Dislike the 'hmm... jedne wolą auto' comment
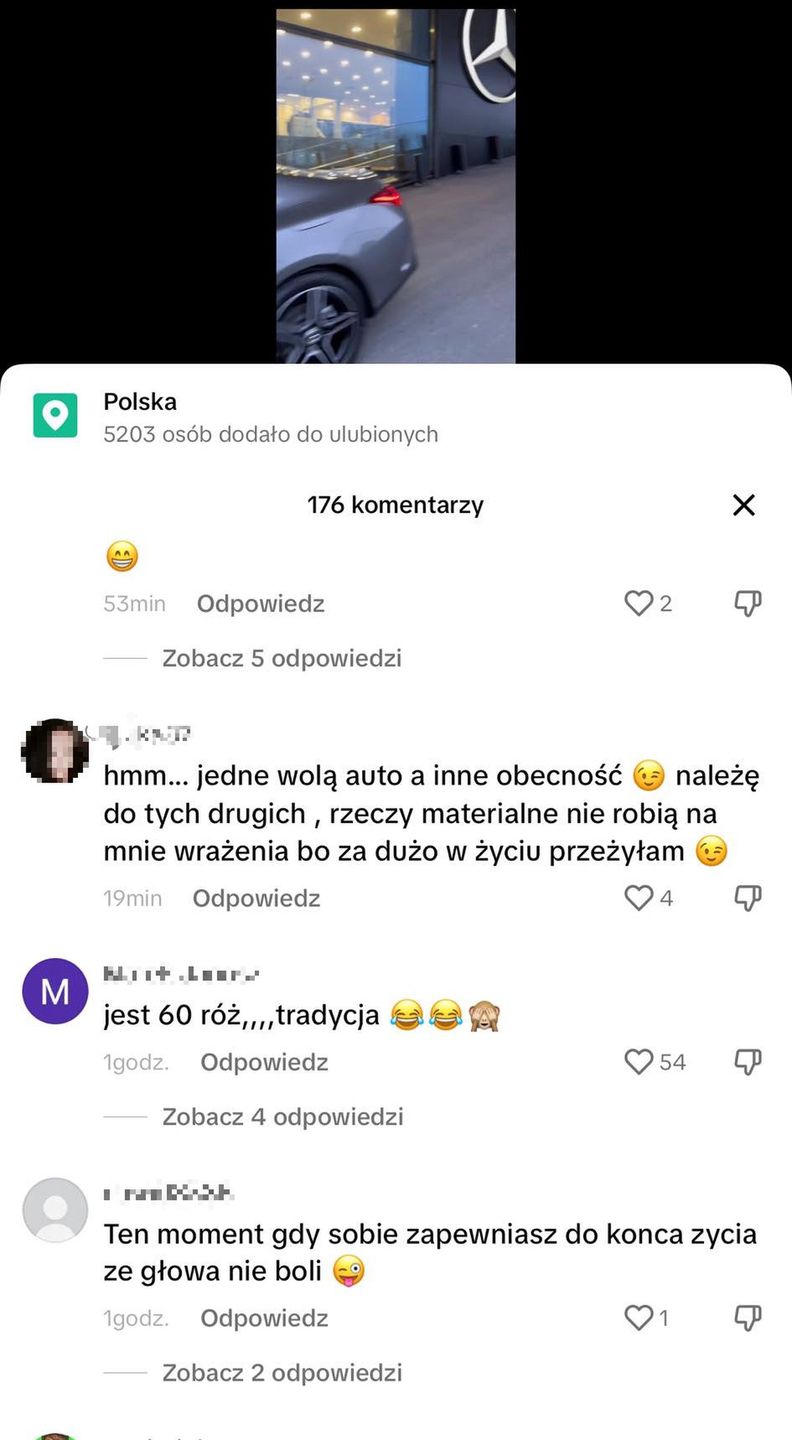Screen dimensions: 792x1440 (x=748, y=898)
